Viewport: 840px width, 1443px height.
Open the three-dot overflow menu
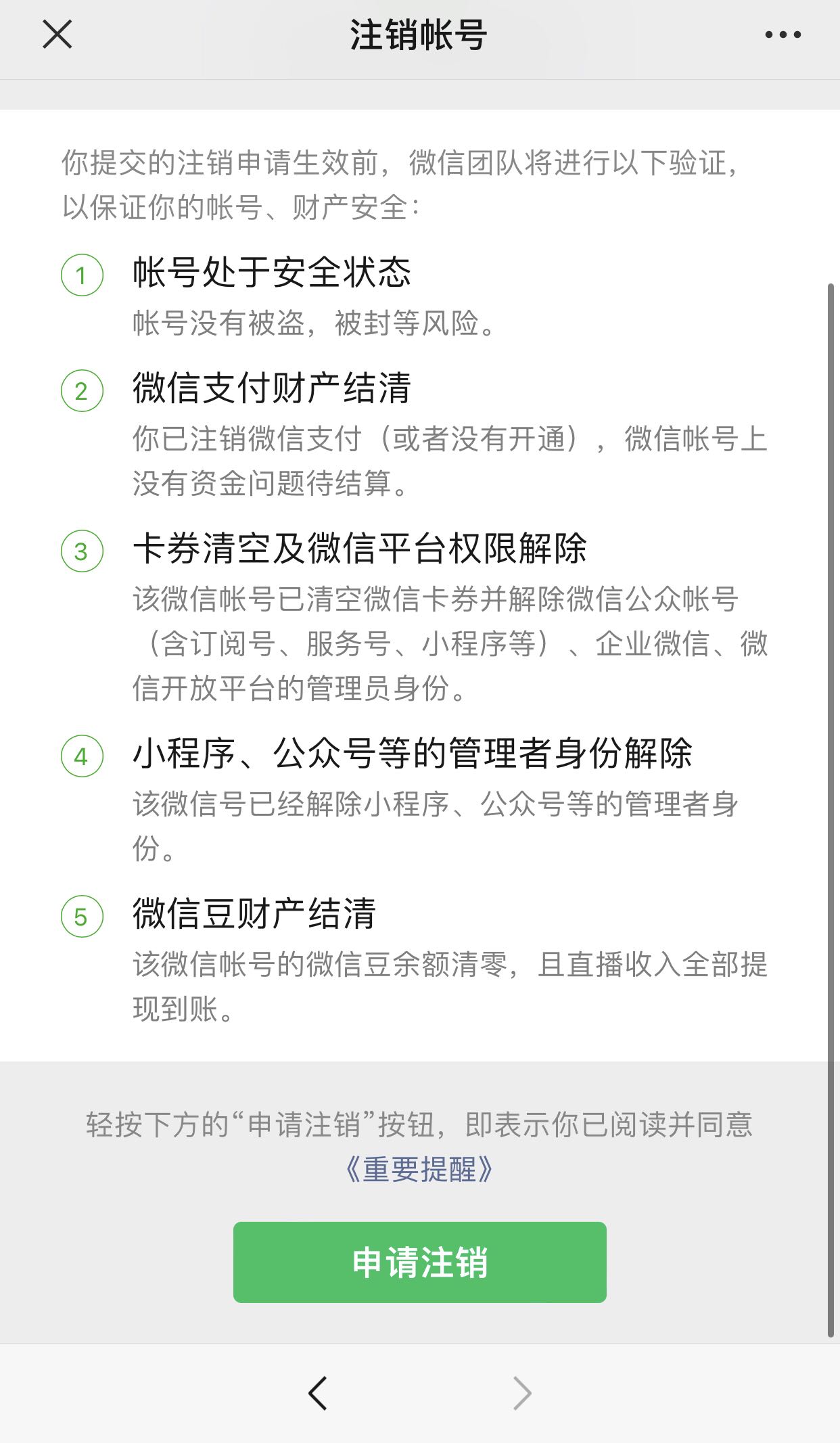coord(783,35)
